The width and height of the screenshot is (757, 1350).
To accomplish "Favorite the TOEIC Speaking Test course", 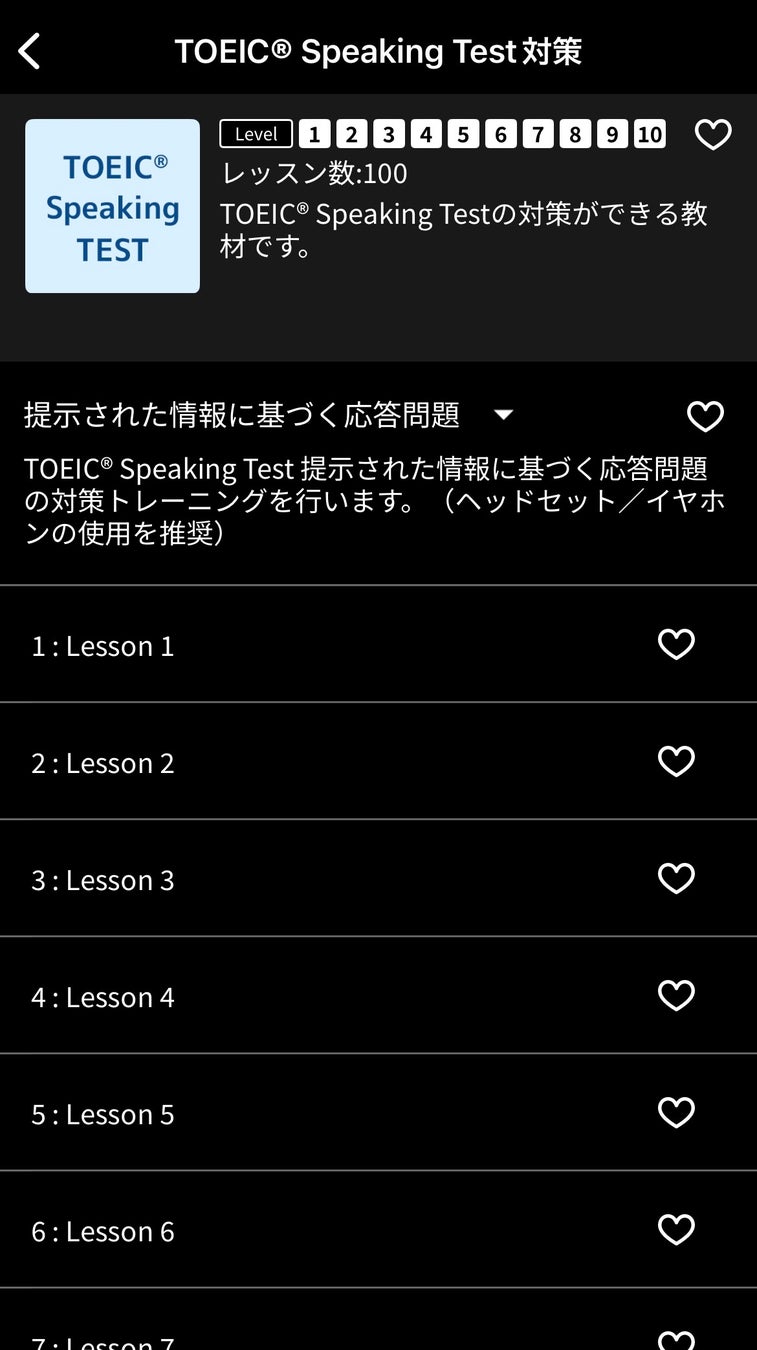I will click(x=713, y=135).
